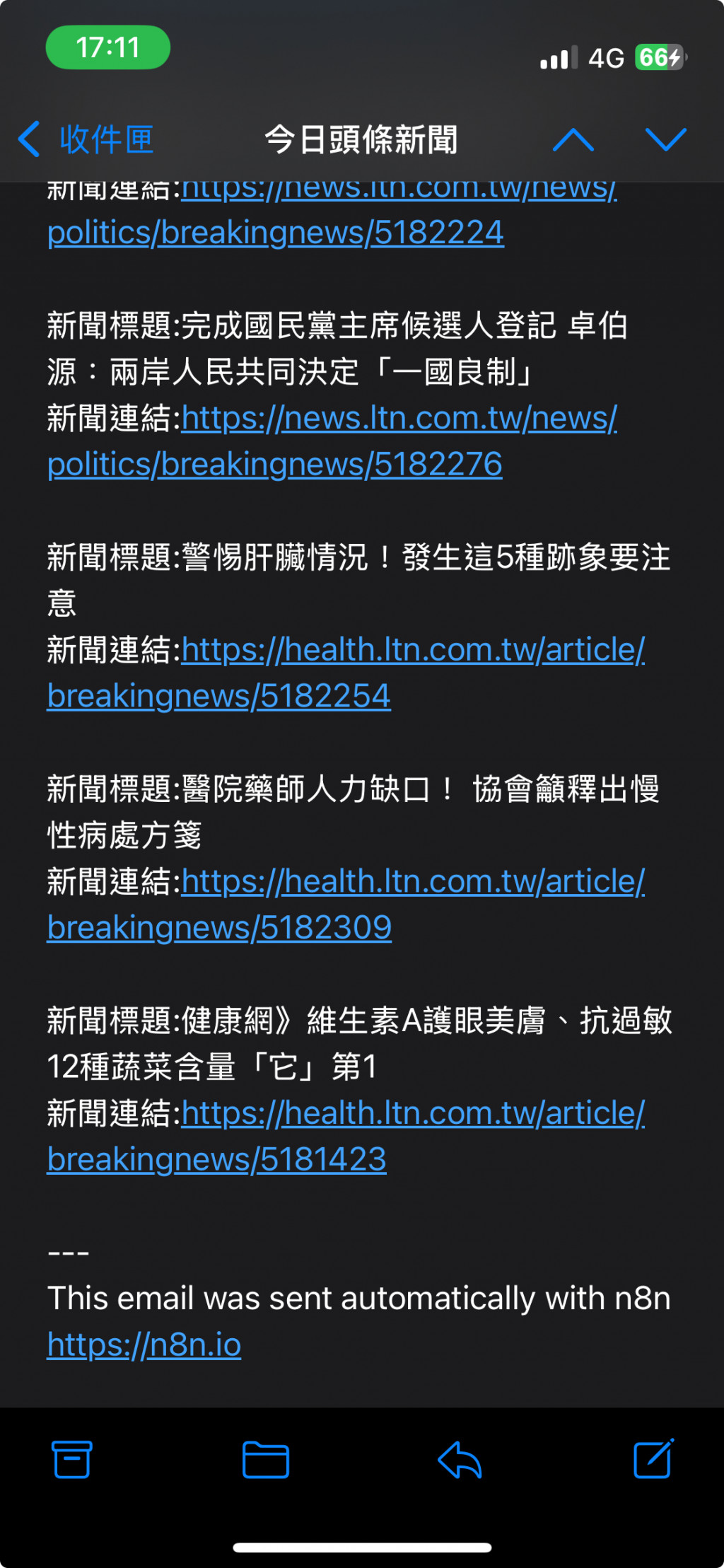Open the https://n8n.io link
724x1568 pixels.
(x=144, y=1345)
